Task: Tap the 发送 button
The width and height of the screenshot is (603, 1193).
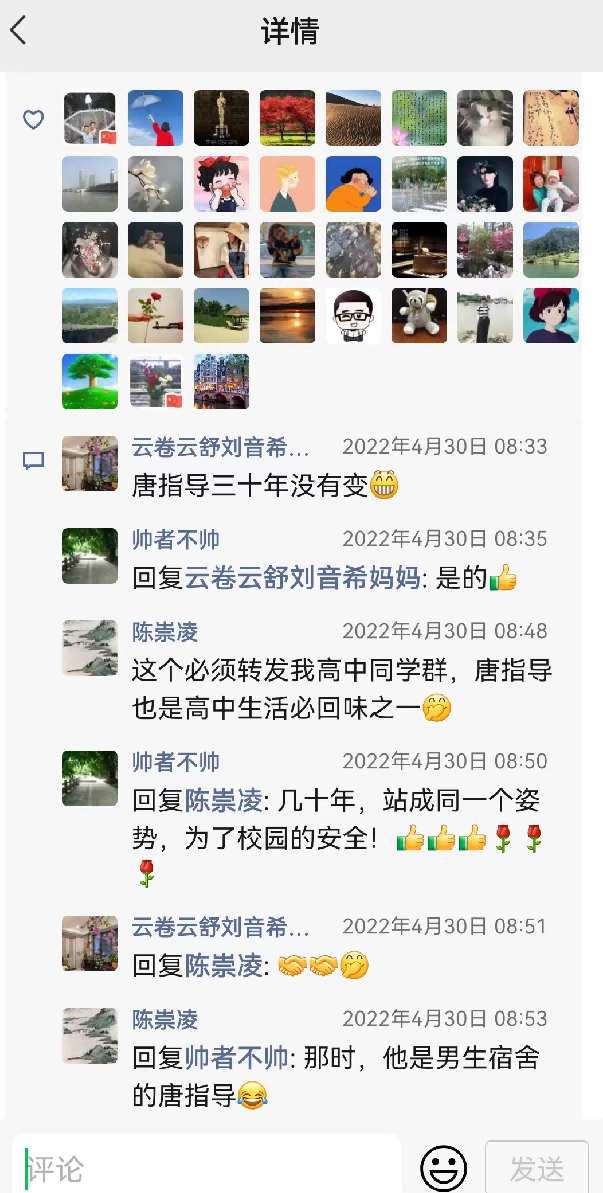Action: pyautogui.click(x=537, y=1167)
